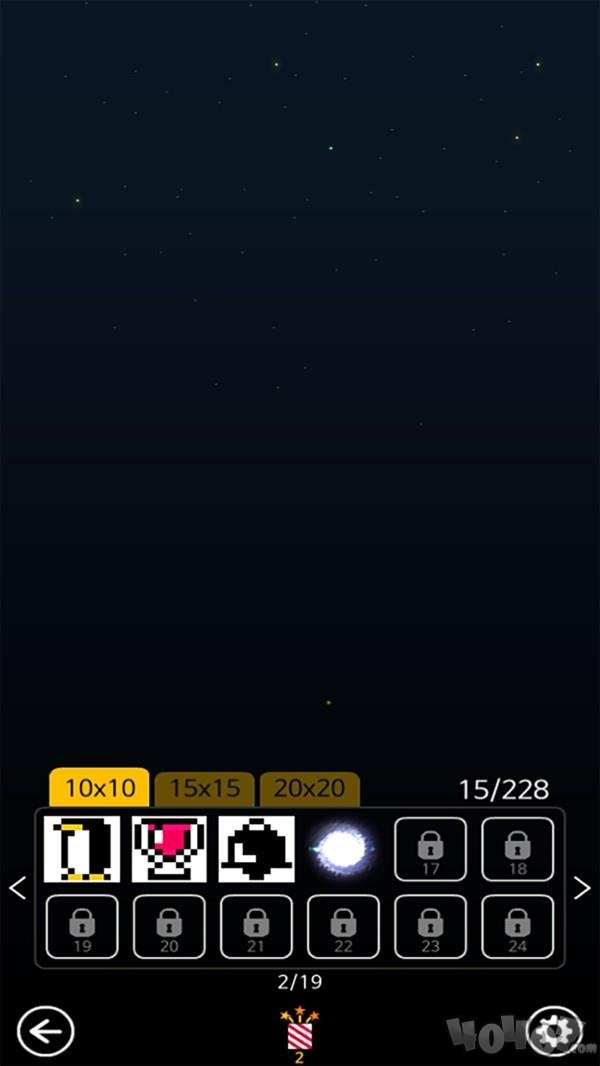Tap locked puzzle 21
Screen dimensions: 600x1066
point(256,926)
